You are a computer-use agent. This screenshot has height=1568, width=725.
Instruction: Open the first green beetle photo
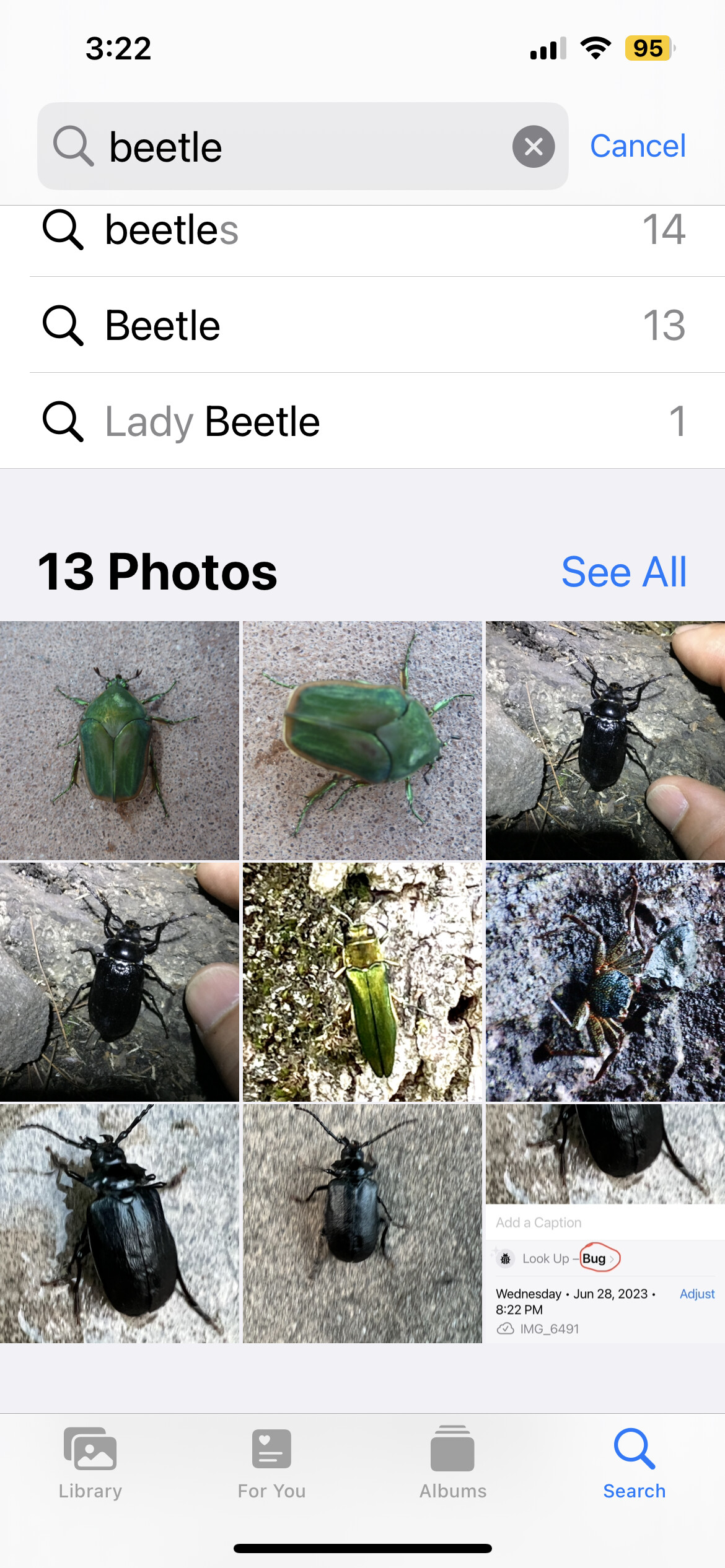click(x=119, y=740)
